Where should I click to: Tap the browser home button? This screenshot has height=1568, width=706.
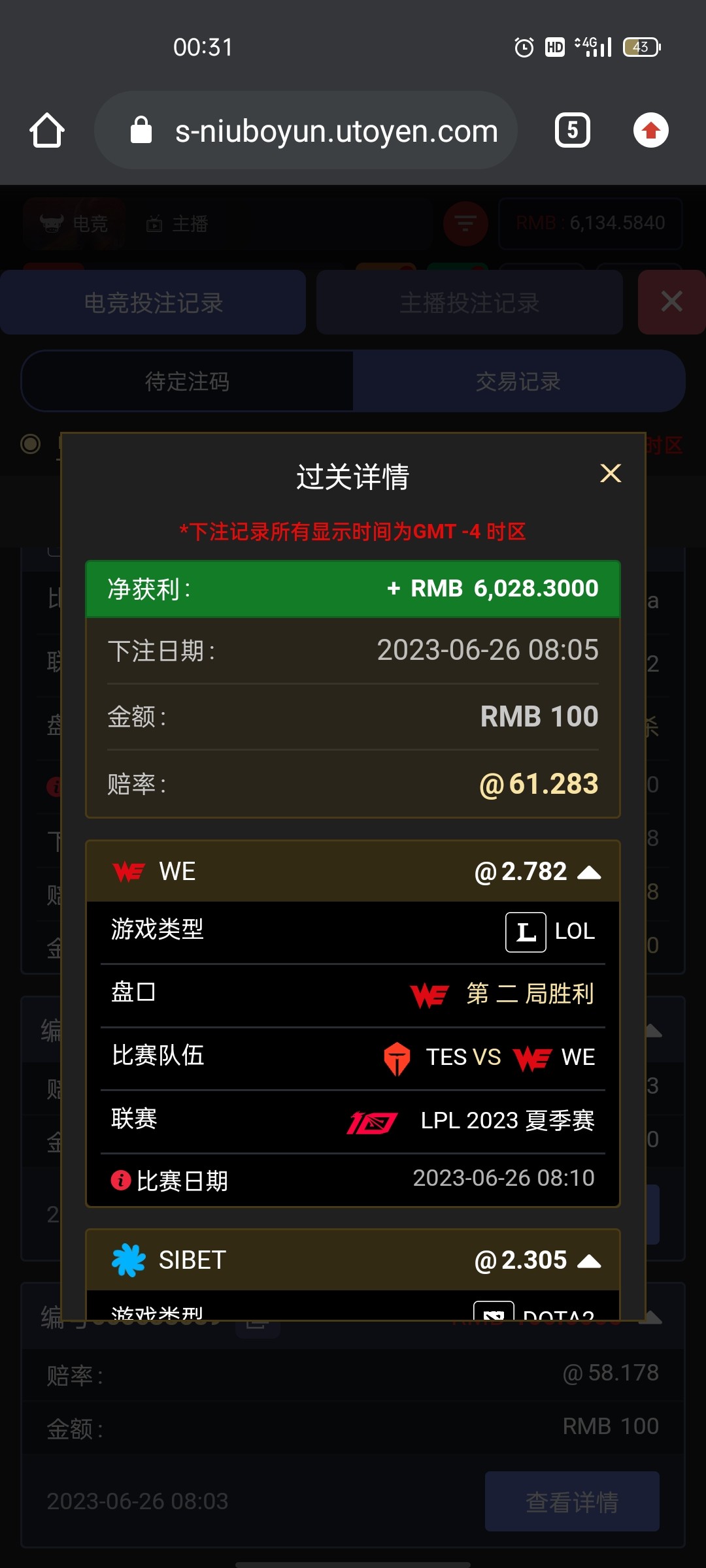47,131
